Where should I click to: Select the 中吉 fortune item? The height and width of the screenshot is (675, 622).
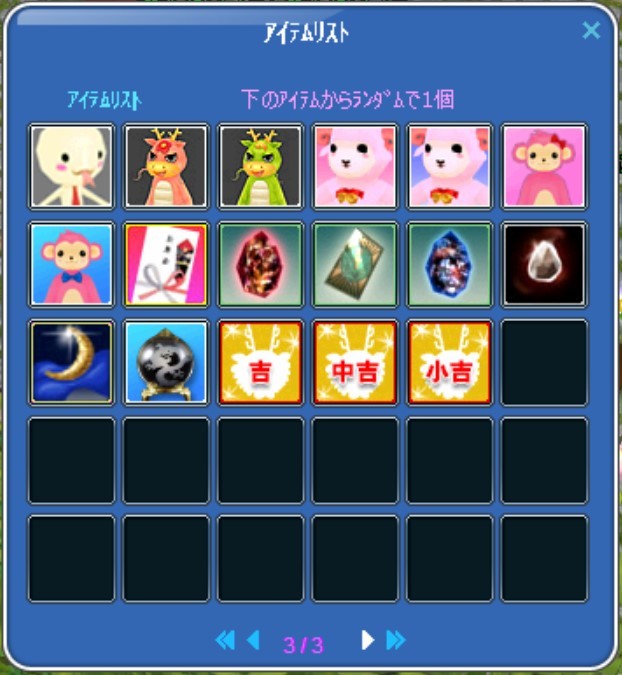(x=355, y=362)
